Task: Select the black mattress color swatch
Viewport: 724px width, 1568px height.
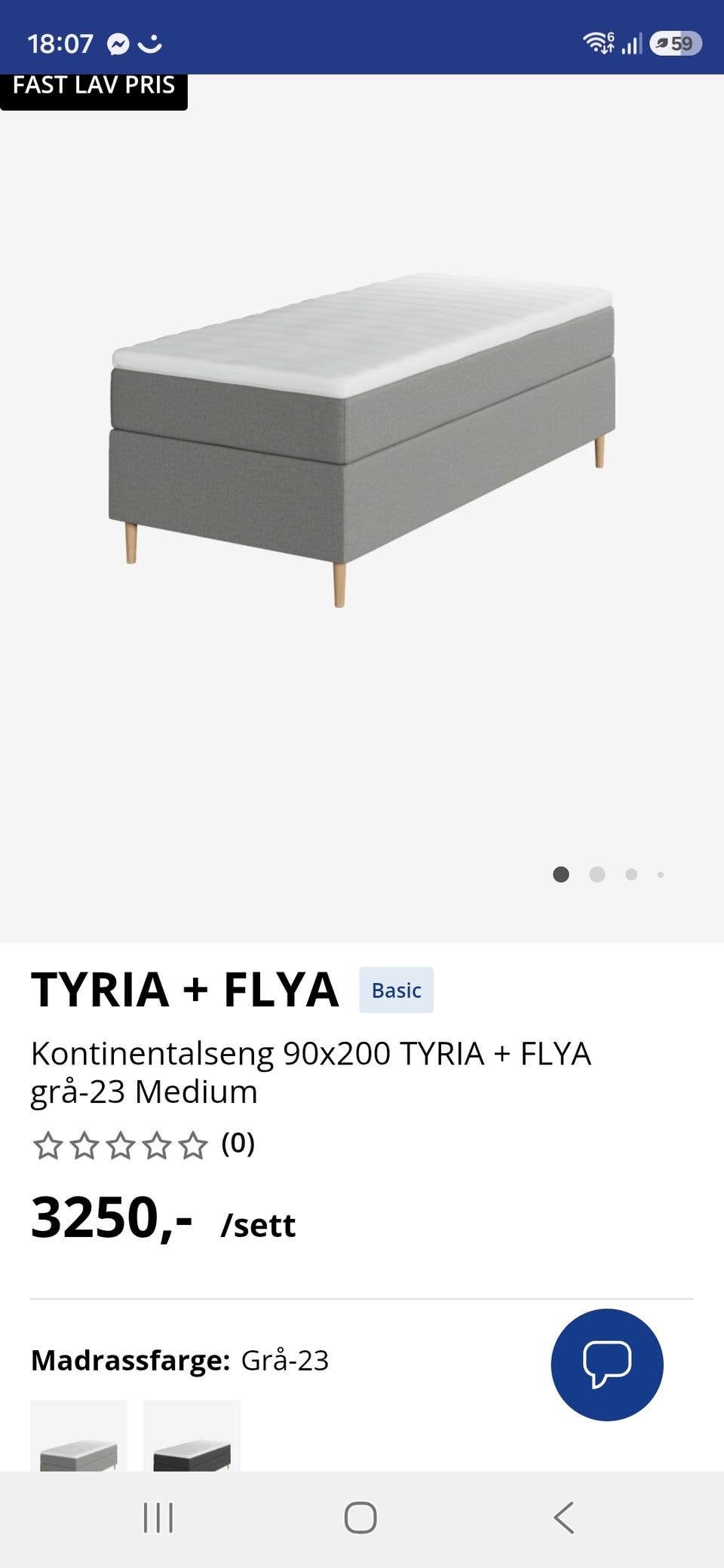Action: pyautogui.click(x=192, y=1435)
